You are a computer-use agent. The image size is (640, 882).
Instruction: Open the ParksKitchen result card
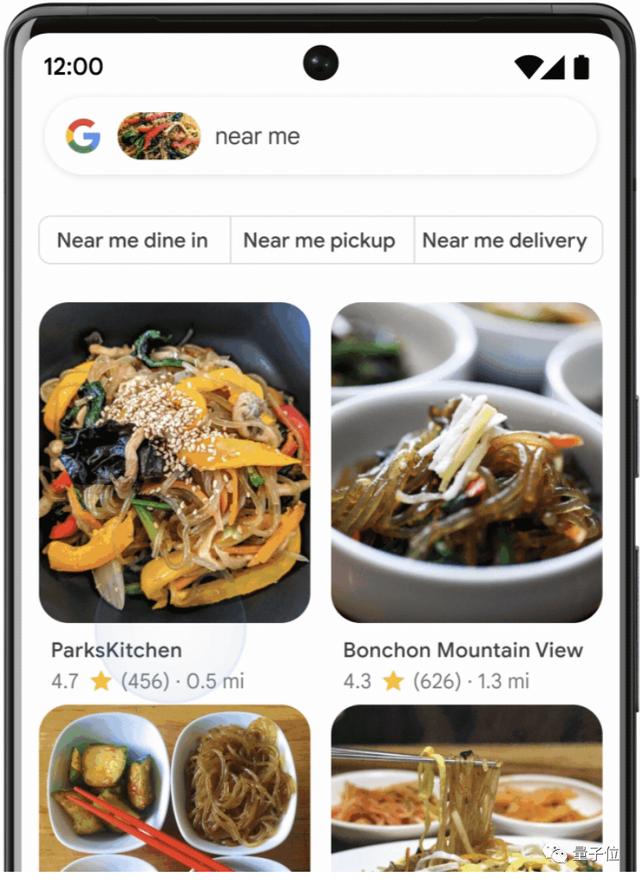(174, 462)
